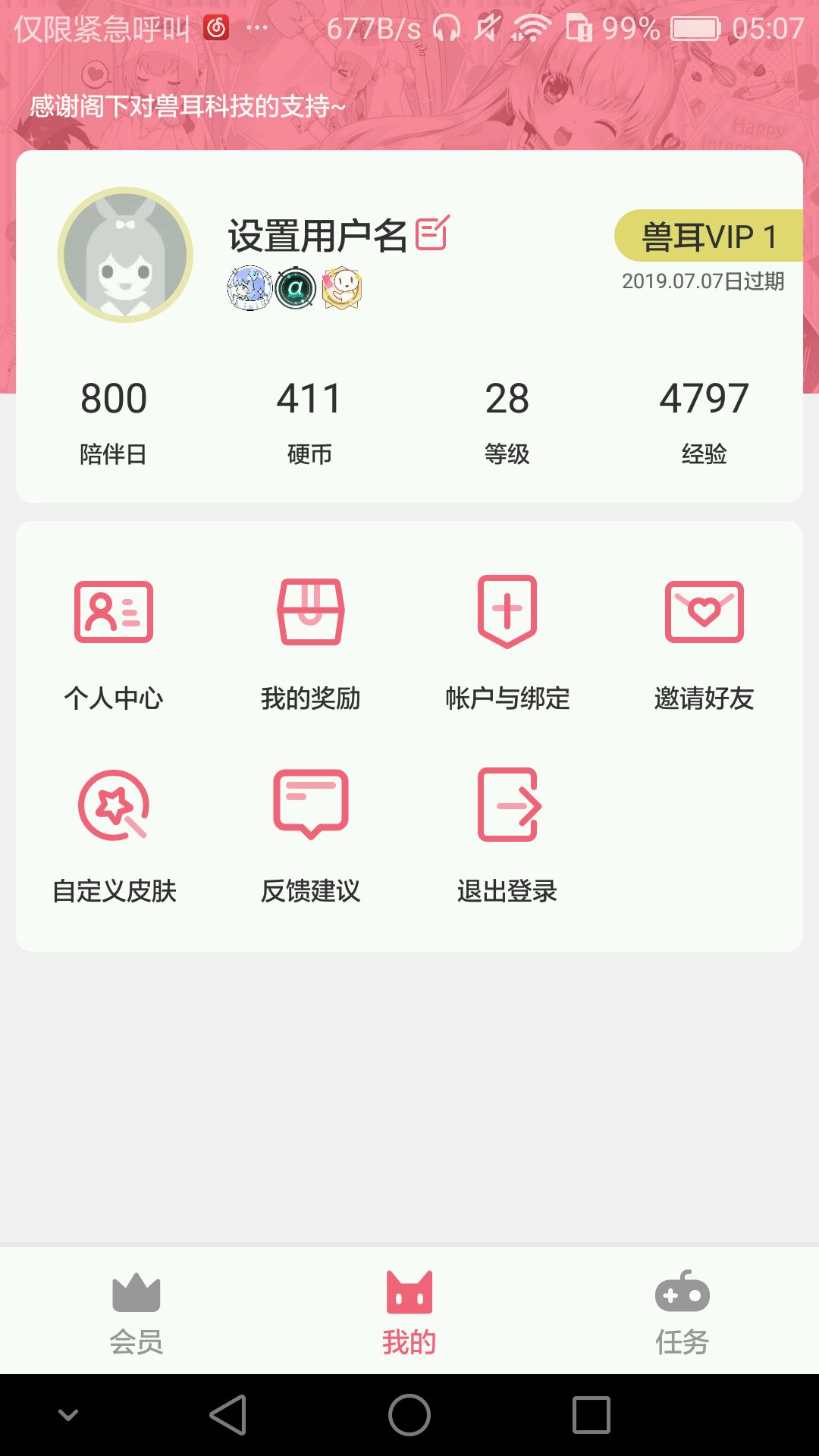Switch to the 任务 tab
819x1456 pixels.
(x=682, y=1312)
